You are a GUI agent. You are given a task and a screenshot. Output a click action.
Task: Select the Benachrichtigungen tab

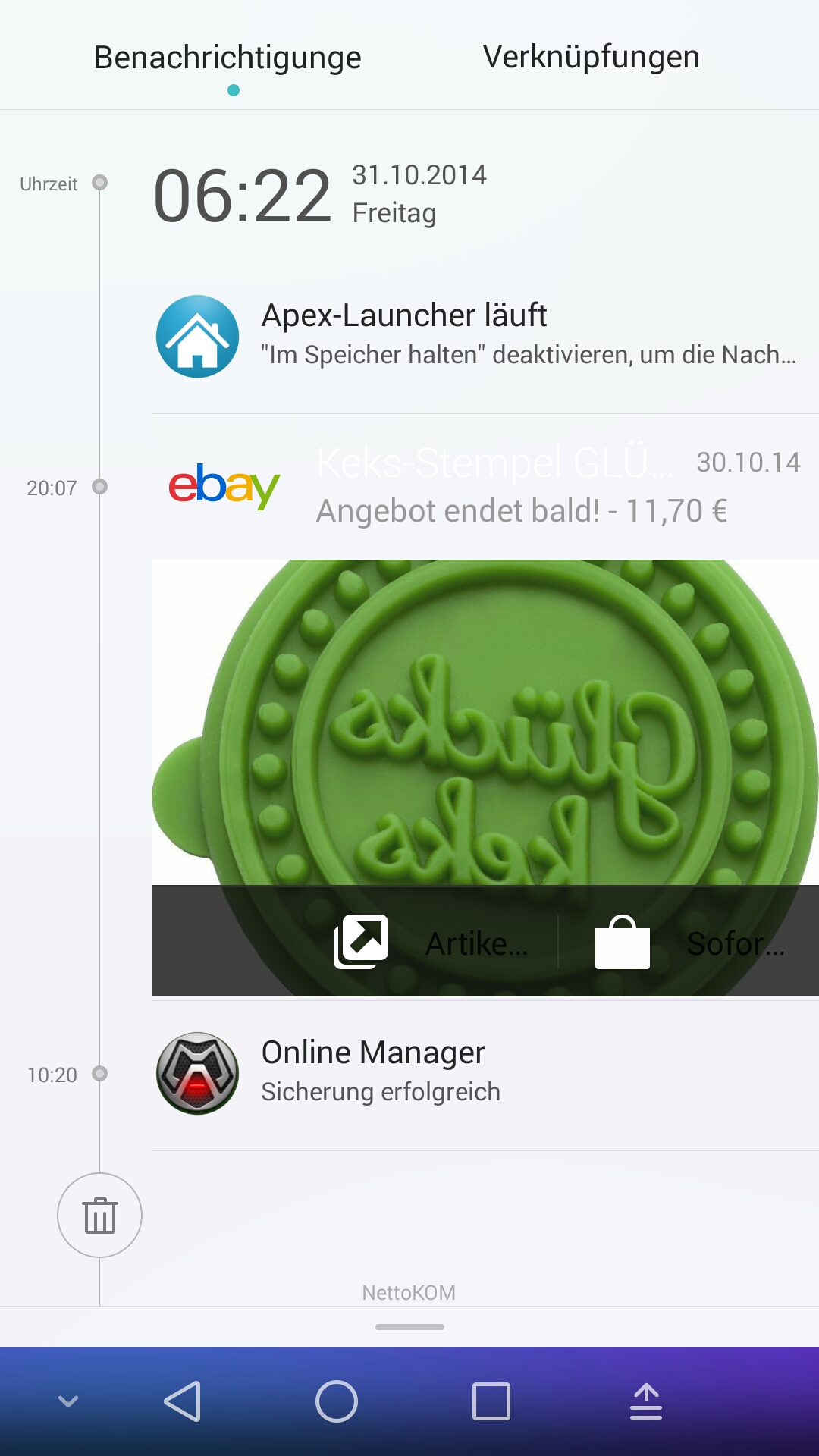(227, 58)
